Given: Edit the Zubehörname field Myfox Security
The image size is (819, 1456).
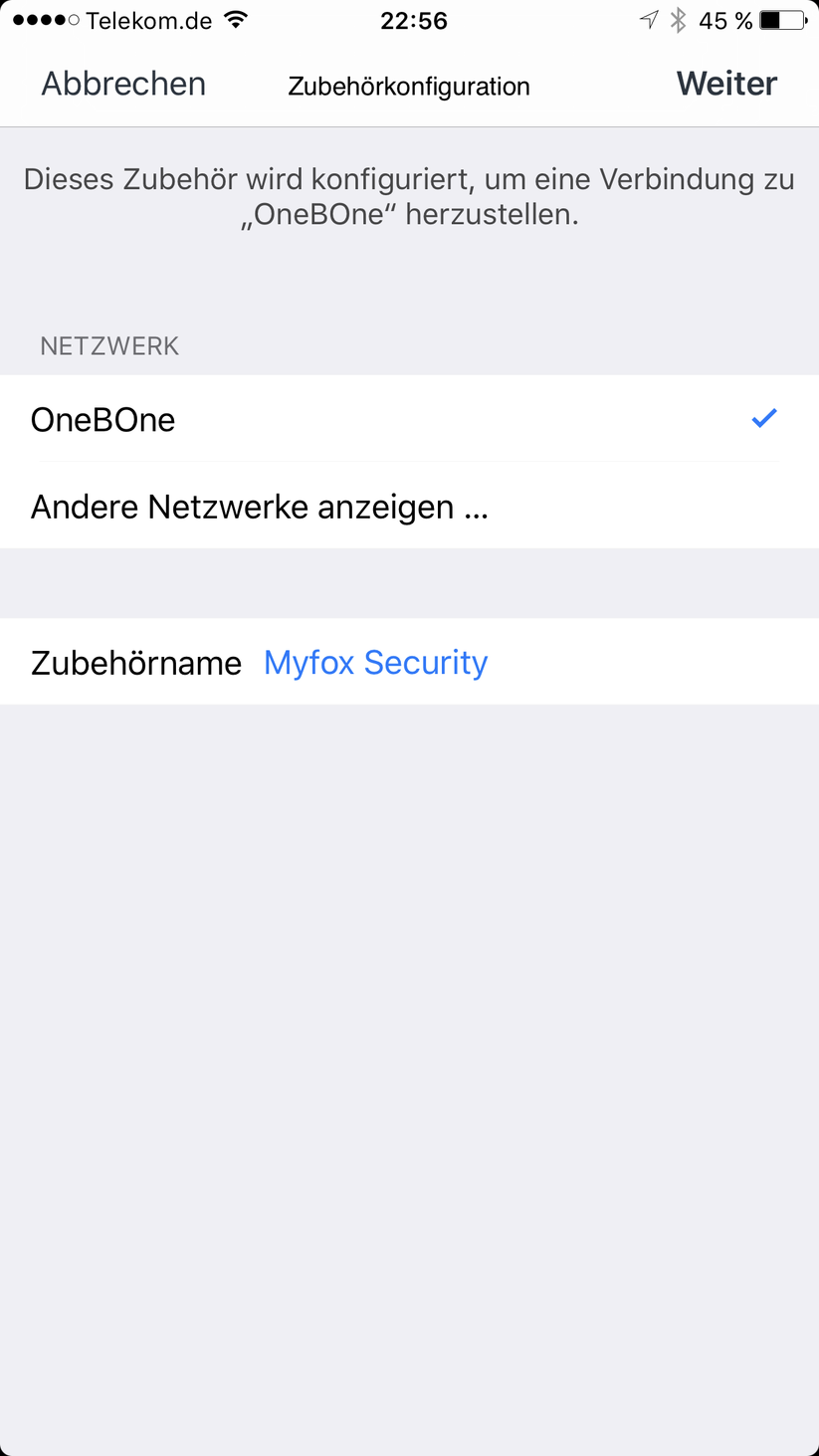Looking at the screenshot, I should point(375,663).
